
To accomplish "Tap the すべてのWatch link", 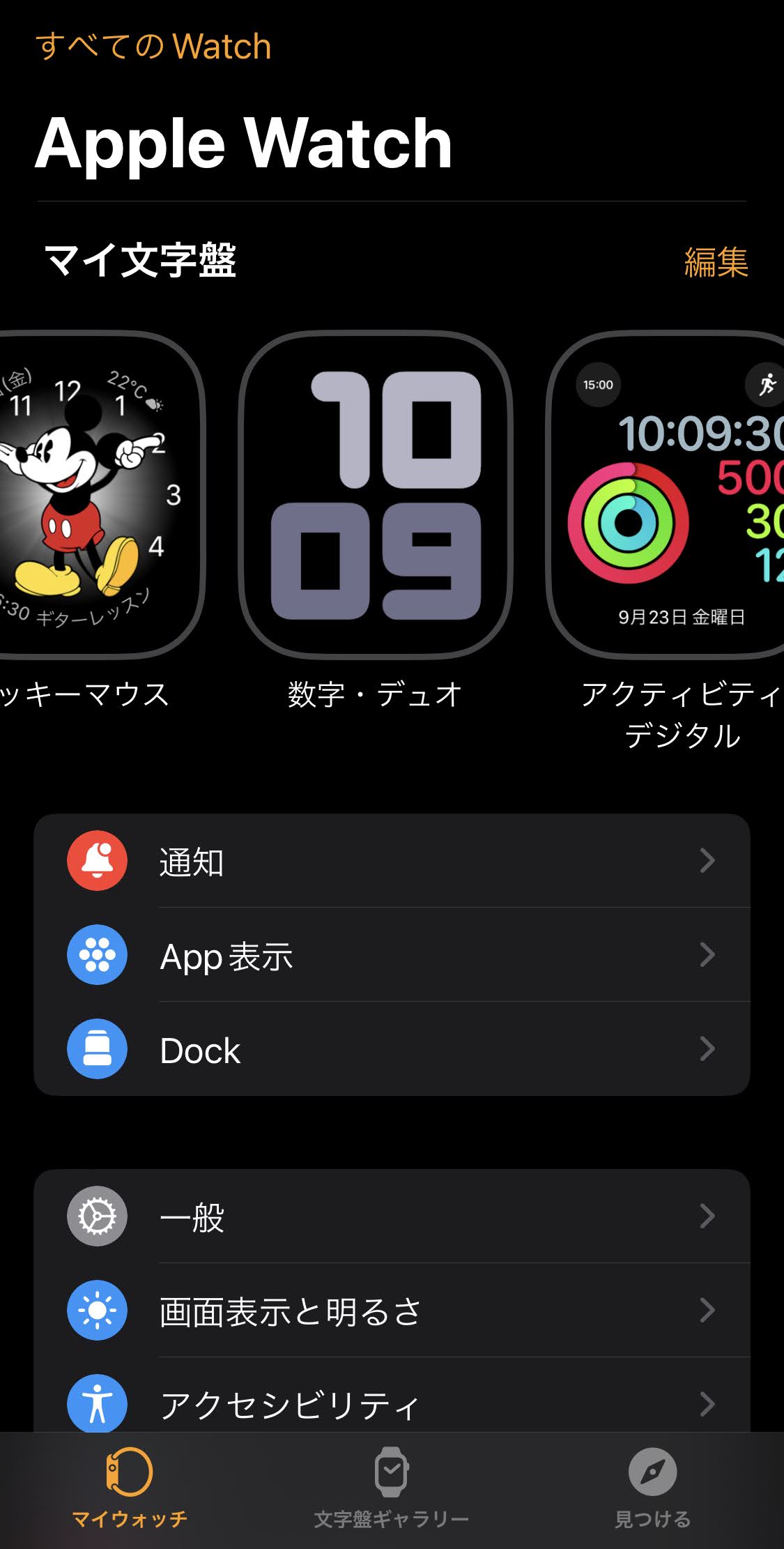I will click(x=153, y=47).
